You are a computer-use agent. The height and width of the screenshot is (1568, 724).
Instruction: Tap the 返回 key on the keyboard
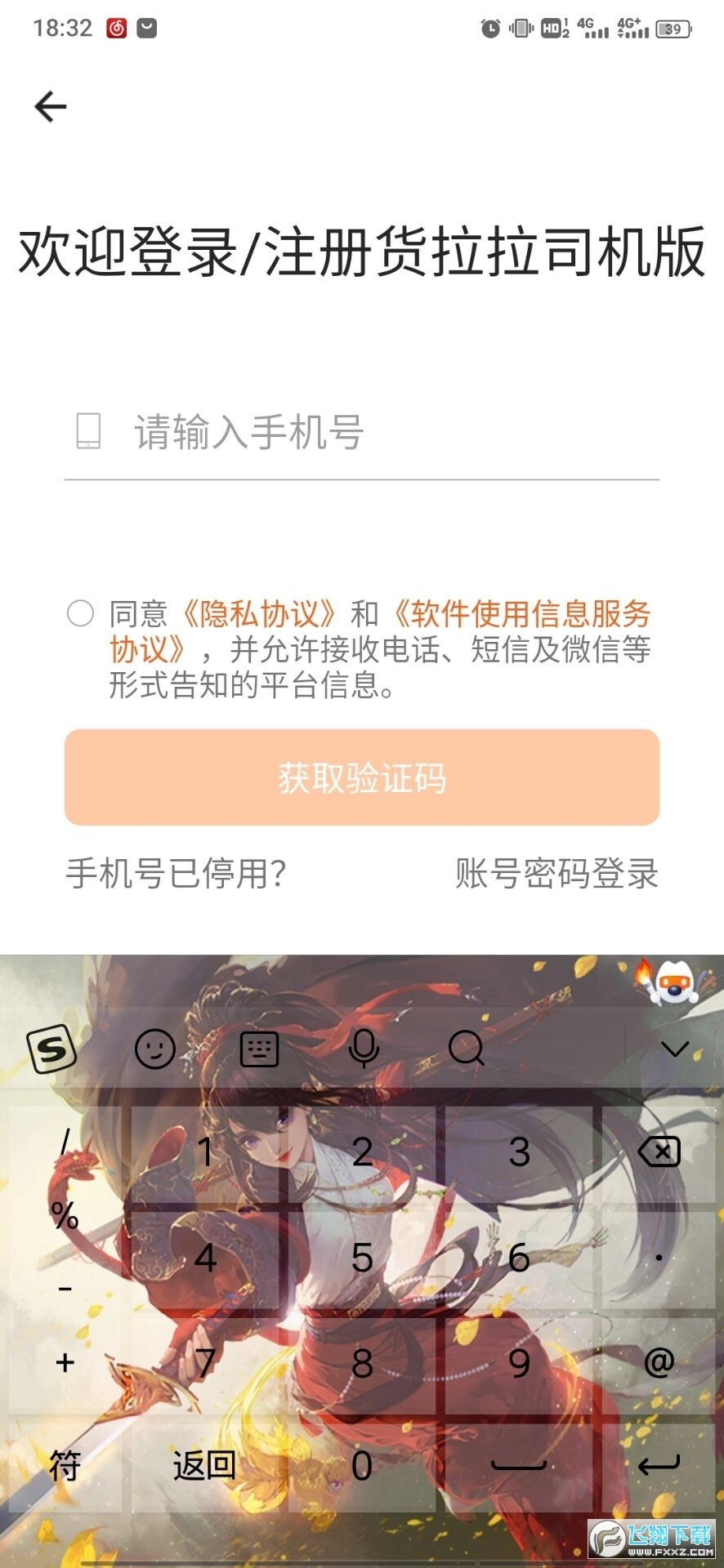[204, 1466]
